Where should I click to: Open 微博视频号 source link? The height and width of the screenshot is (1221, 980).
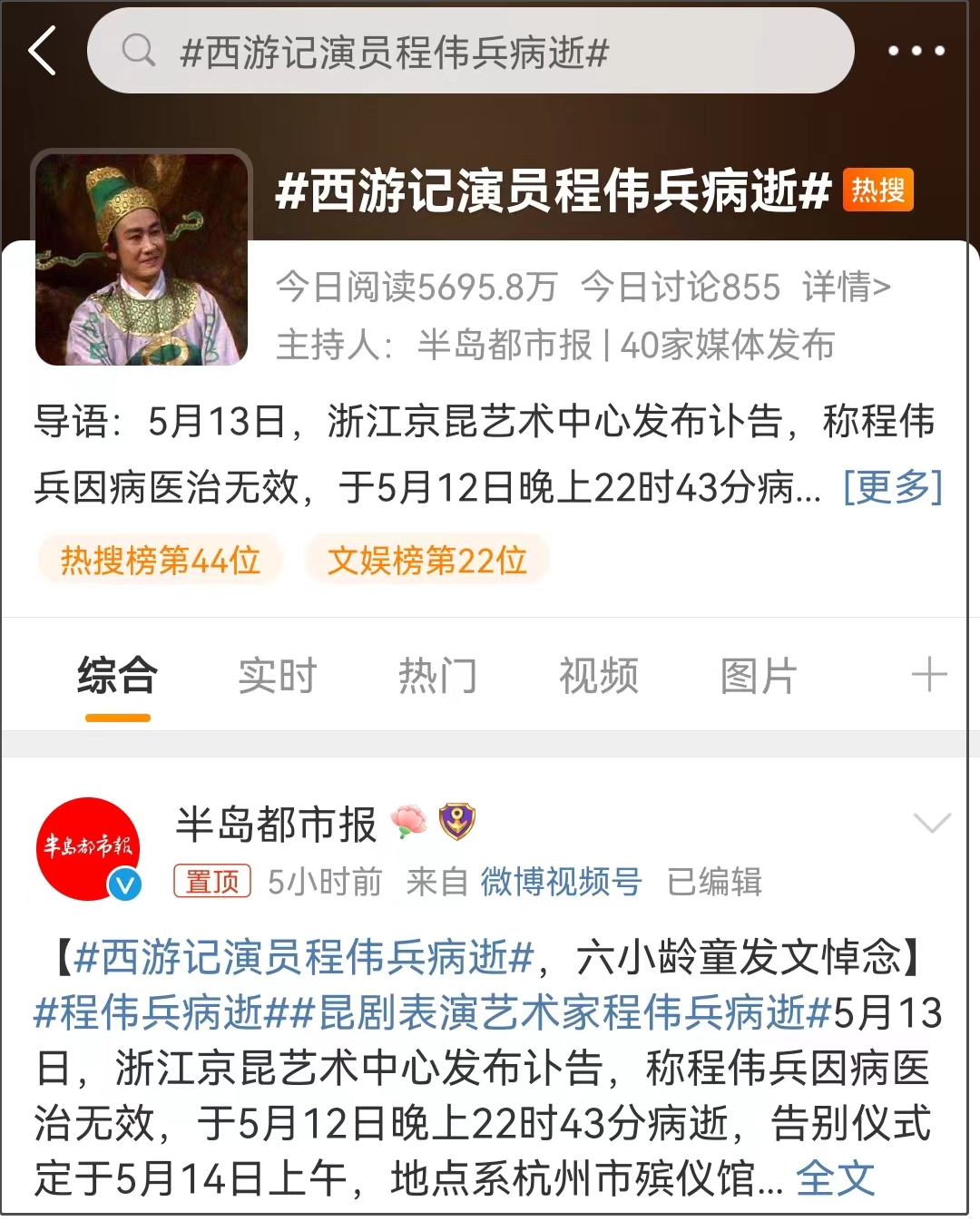pos(561,881)
